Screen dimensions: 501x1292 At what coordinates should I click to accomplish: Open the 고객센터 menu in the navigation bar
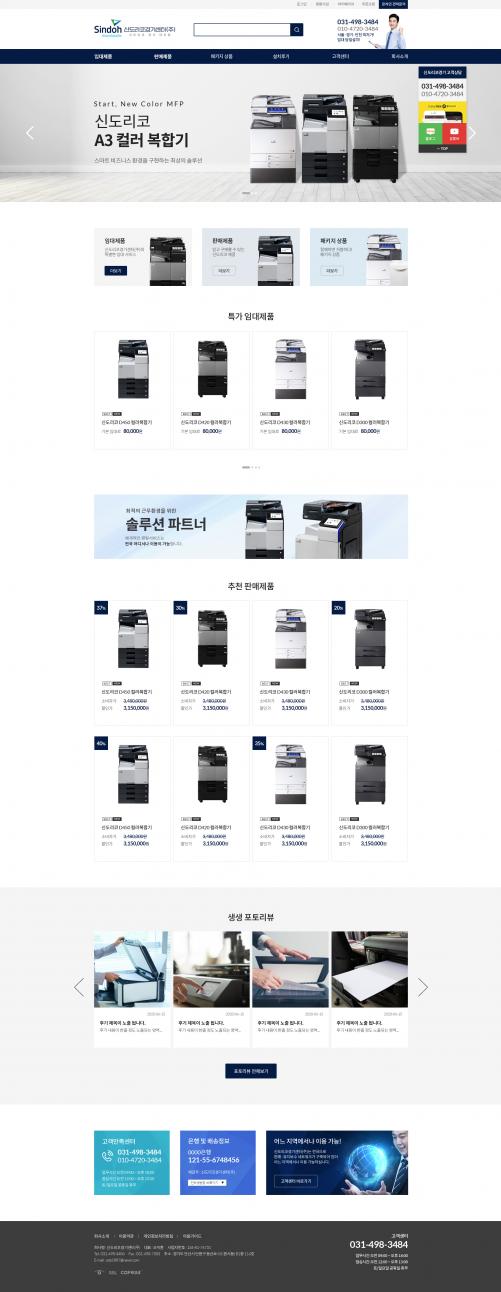pos(339,57)
